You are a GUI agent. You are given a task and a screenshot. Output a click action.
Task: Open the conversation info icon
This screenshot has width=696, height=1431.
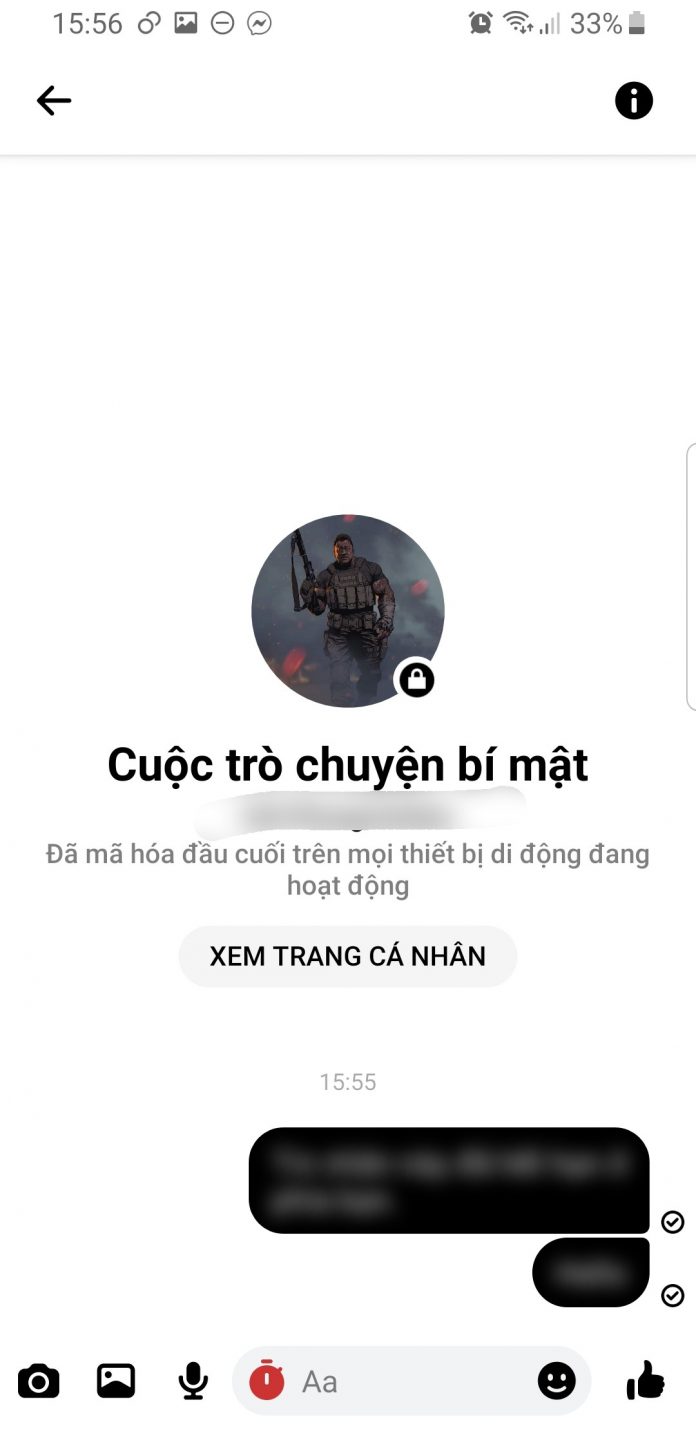(633, 100)
